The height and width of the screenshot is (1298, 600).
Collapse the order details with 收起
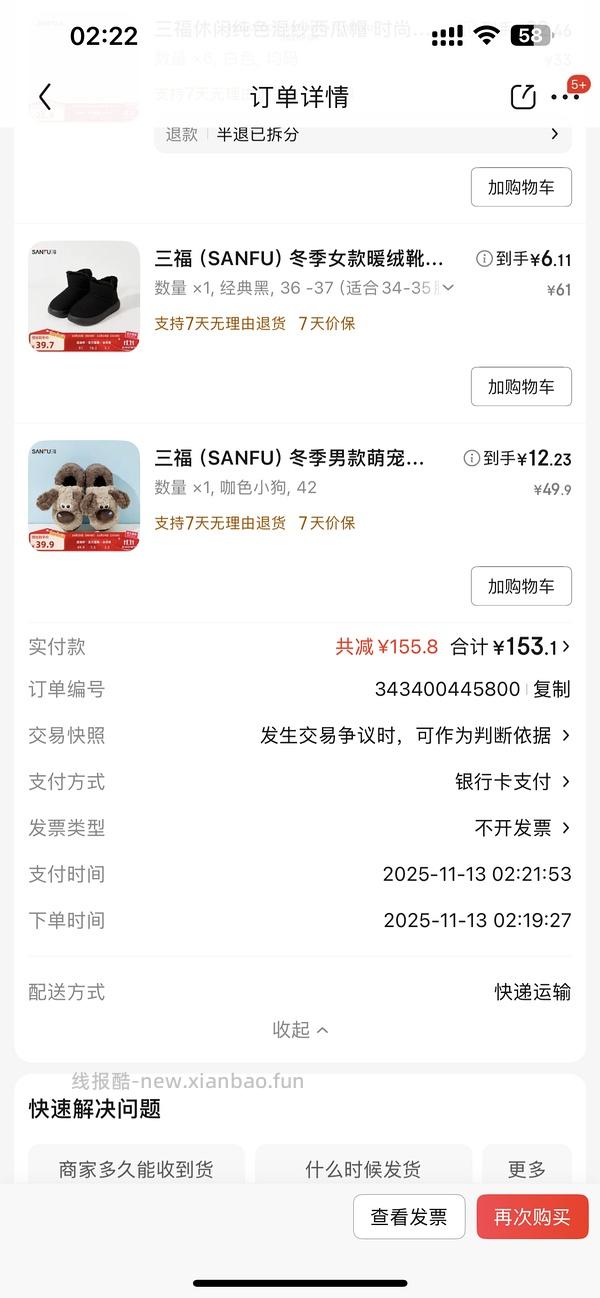coord(300,1029)
